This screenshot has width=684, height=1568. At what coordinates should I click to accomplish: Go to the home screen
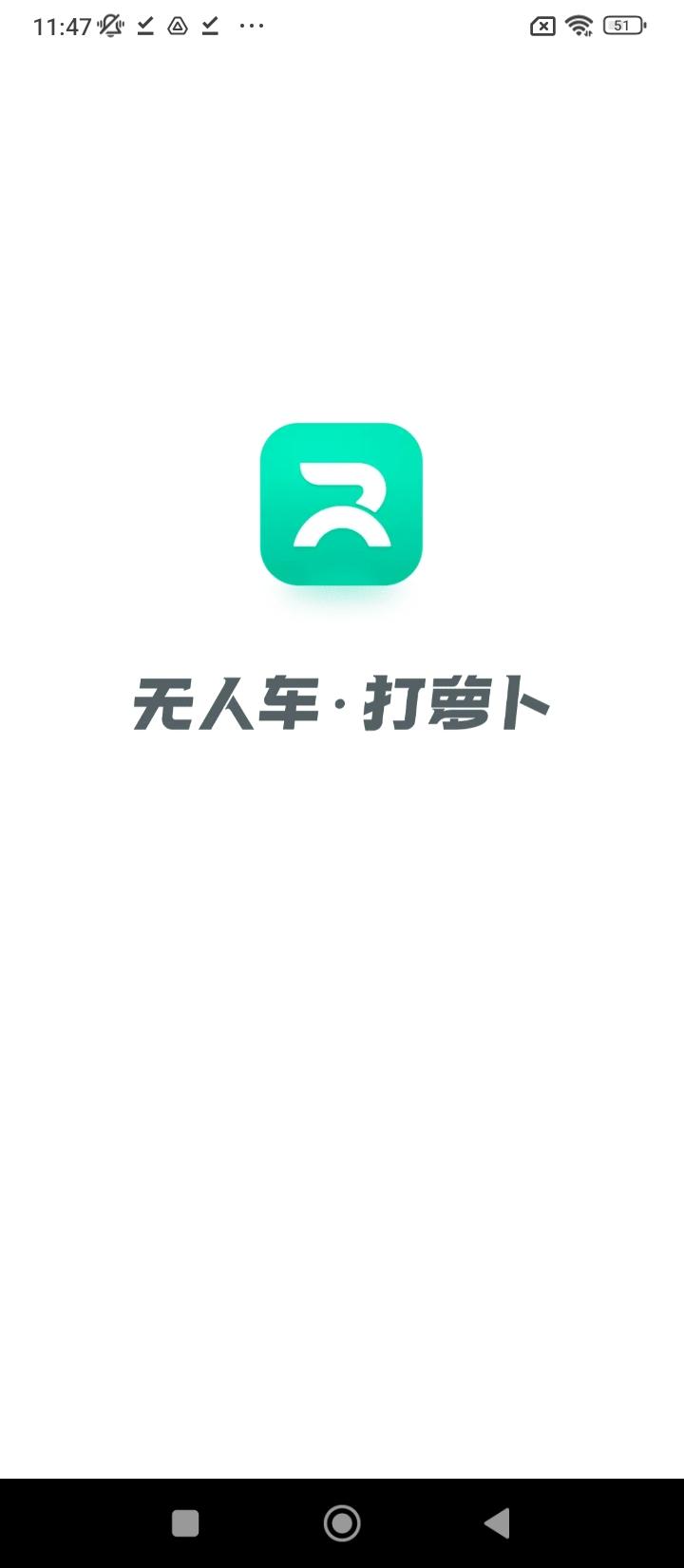[342, 1523]
